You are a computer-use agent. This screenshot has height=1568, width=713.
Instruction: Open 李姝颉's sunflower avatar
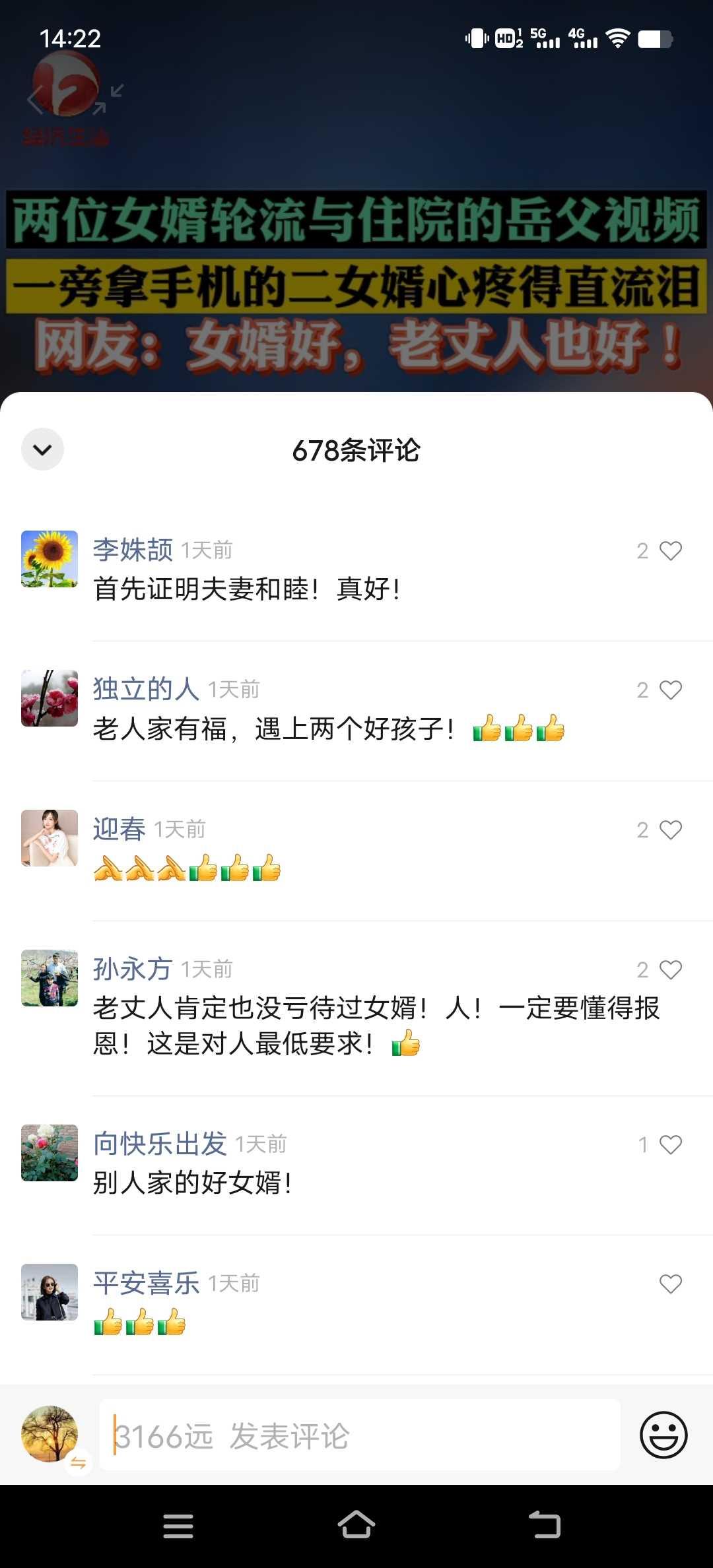pos(50,559)
